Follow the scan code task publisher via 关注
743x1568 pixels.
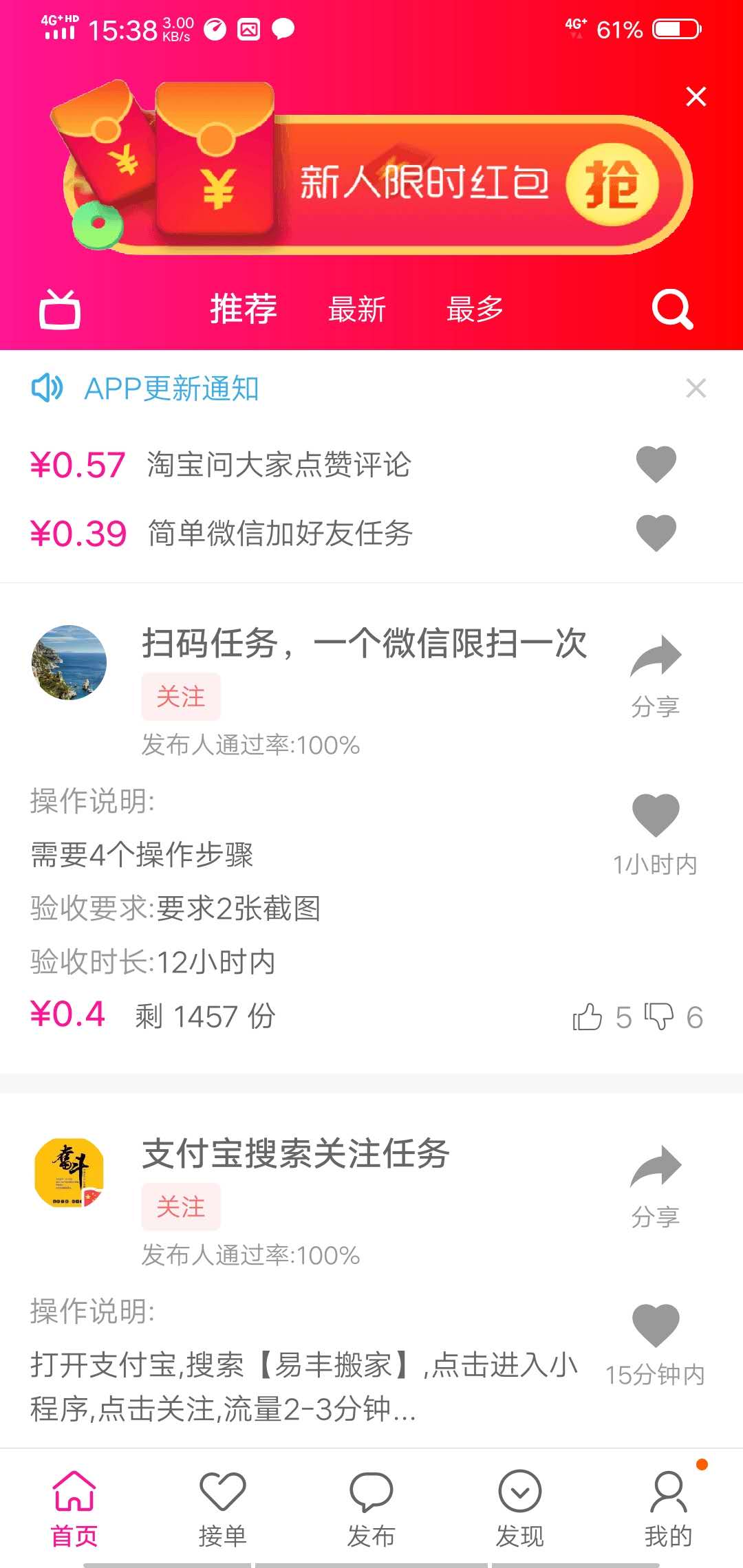[180, 697]
